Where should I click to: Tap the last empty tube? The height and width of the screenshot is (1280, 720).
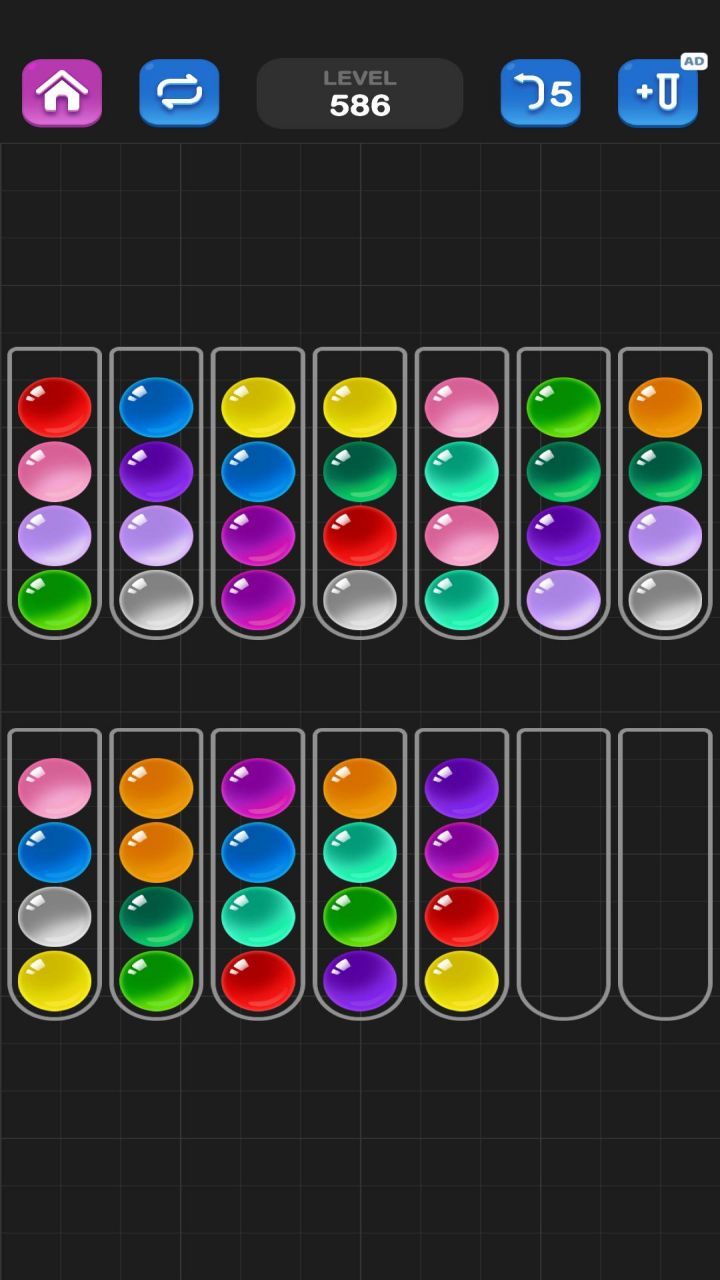point(666,873)
